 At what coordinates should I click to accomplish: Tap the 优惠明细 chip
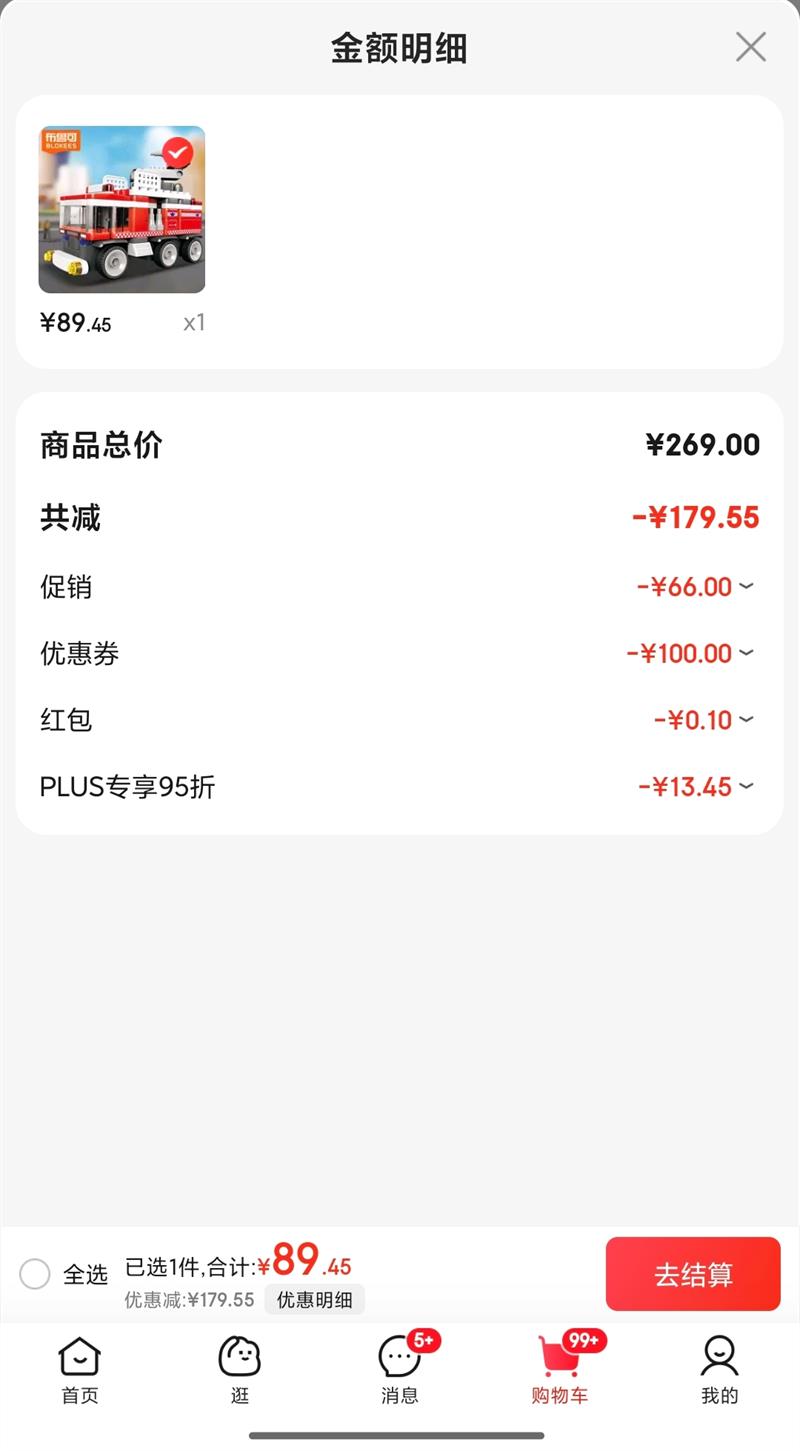[314, 1300]
